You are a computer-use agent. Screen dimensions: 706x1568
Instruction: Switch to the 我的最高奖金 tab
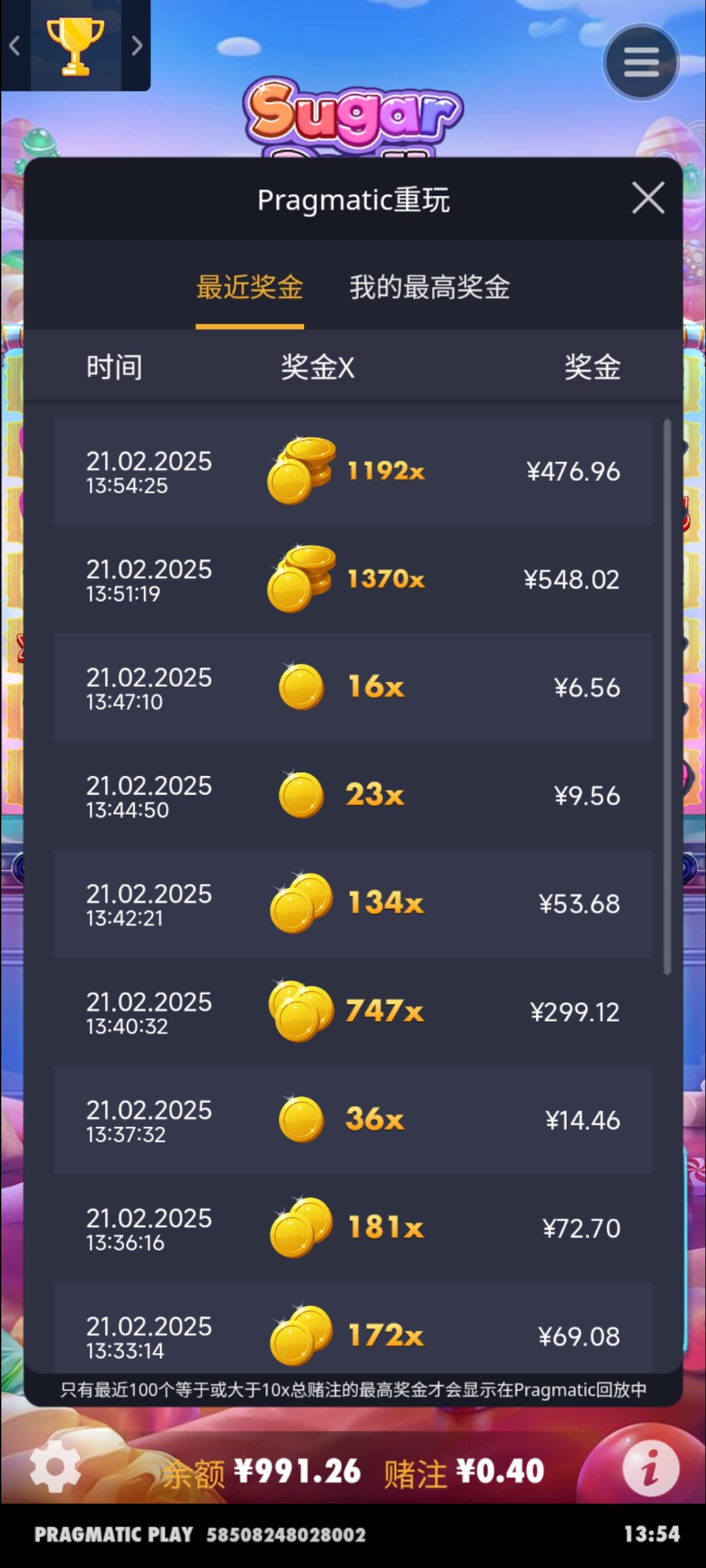click(x=429, y=287)
